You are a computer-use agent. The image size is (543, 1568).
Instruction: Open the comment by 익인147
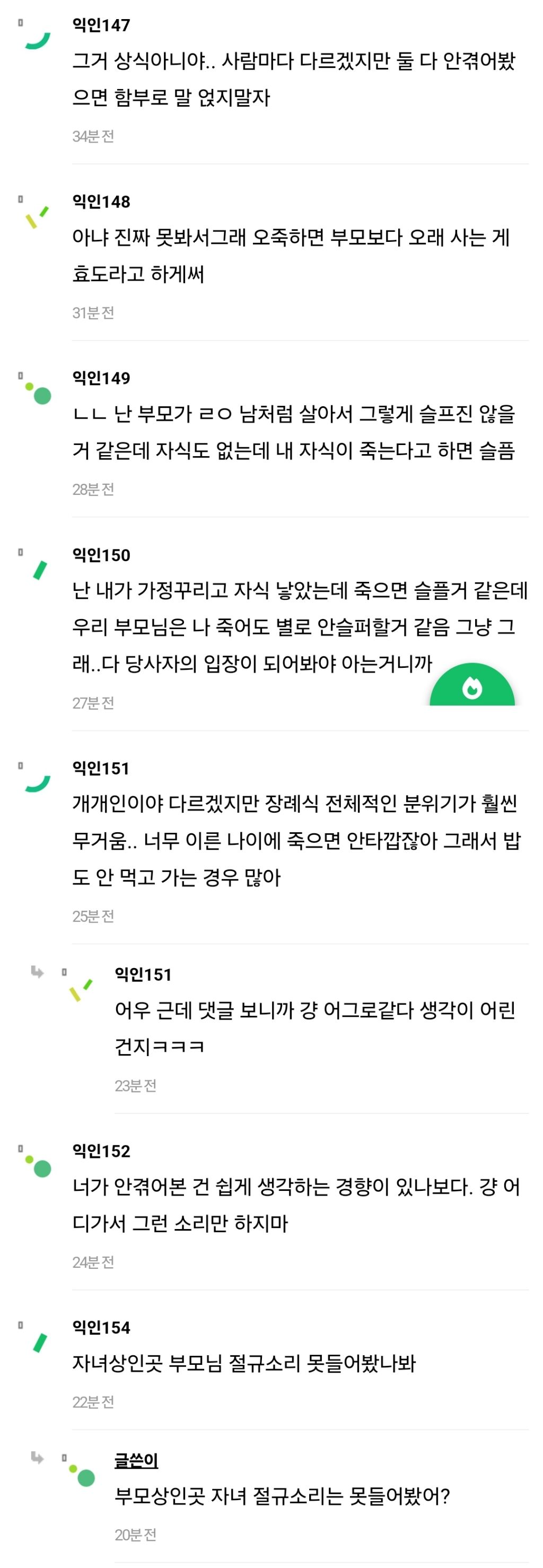click(293, 79)
